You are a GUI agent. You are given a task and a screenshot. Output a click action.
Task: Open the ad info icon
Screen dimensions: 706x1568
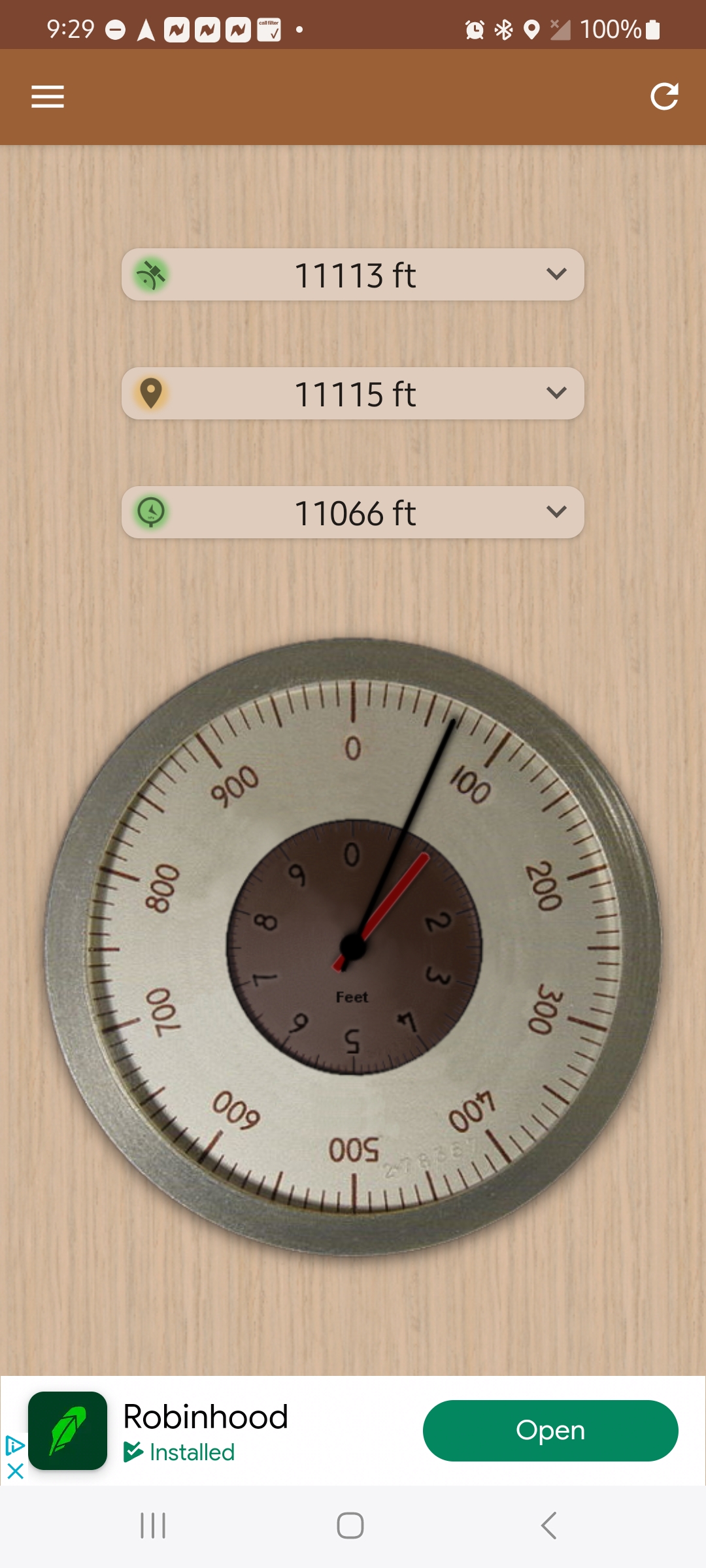(14, 1446)
